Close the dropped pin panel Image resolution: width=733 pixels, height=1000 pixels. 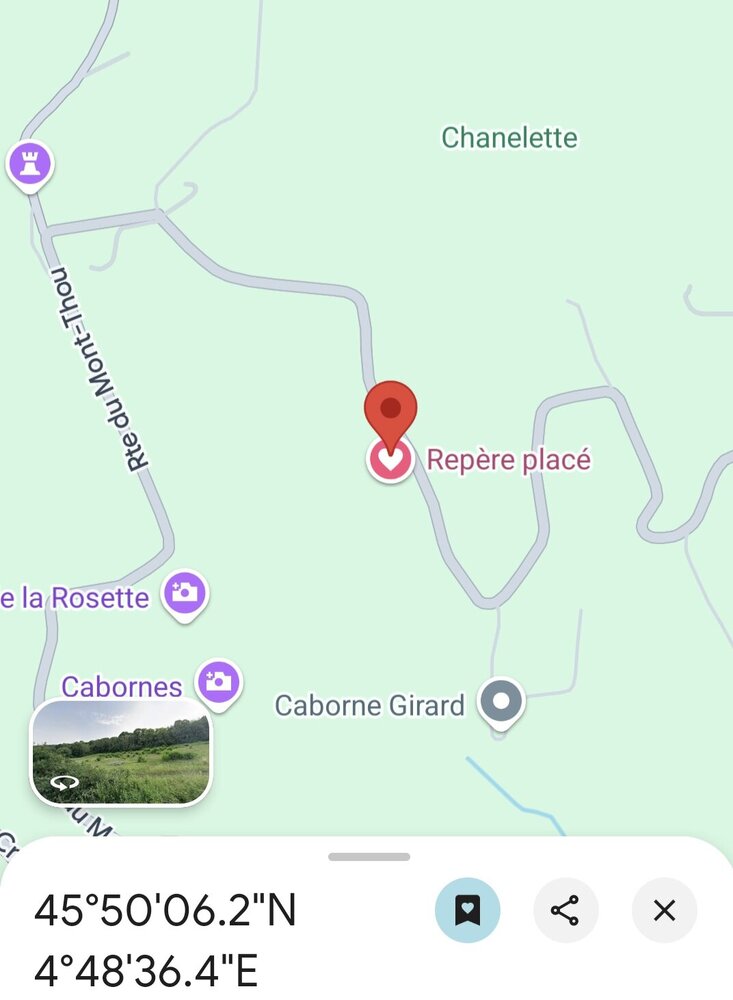pos(664,910)
